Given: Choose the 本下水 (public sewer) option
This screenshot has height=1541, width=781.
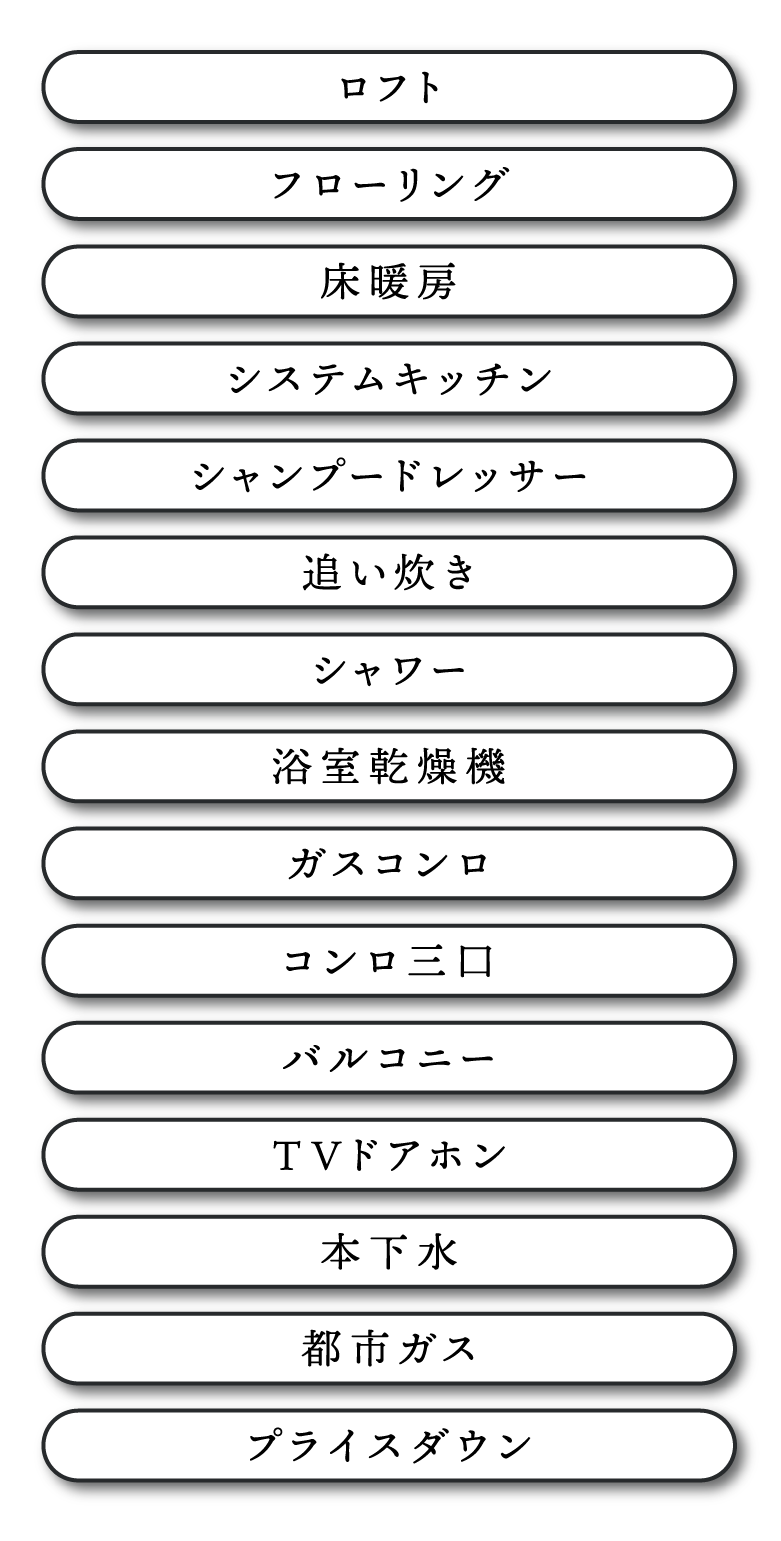Looking at the screenshot, I should pos(390,1249).
